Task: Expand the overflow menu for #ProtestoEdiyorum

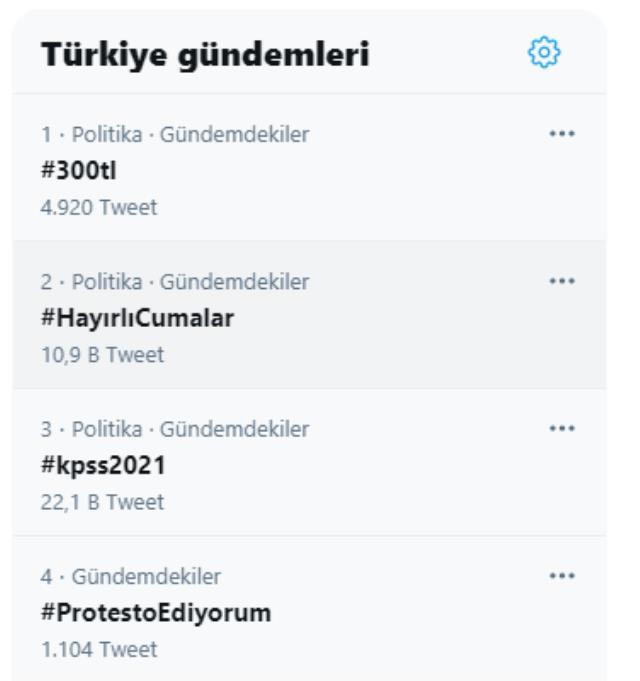Action: click(x=562, y=576)
